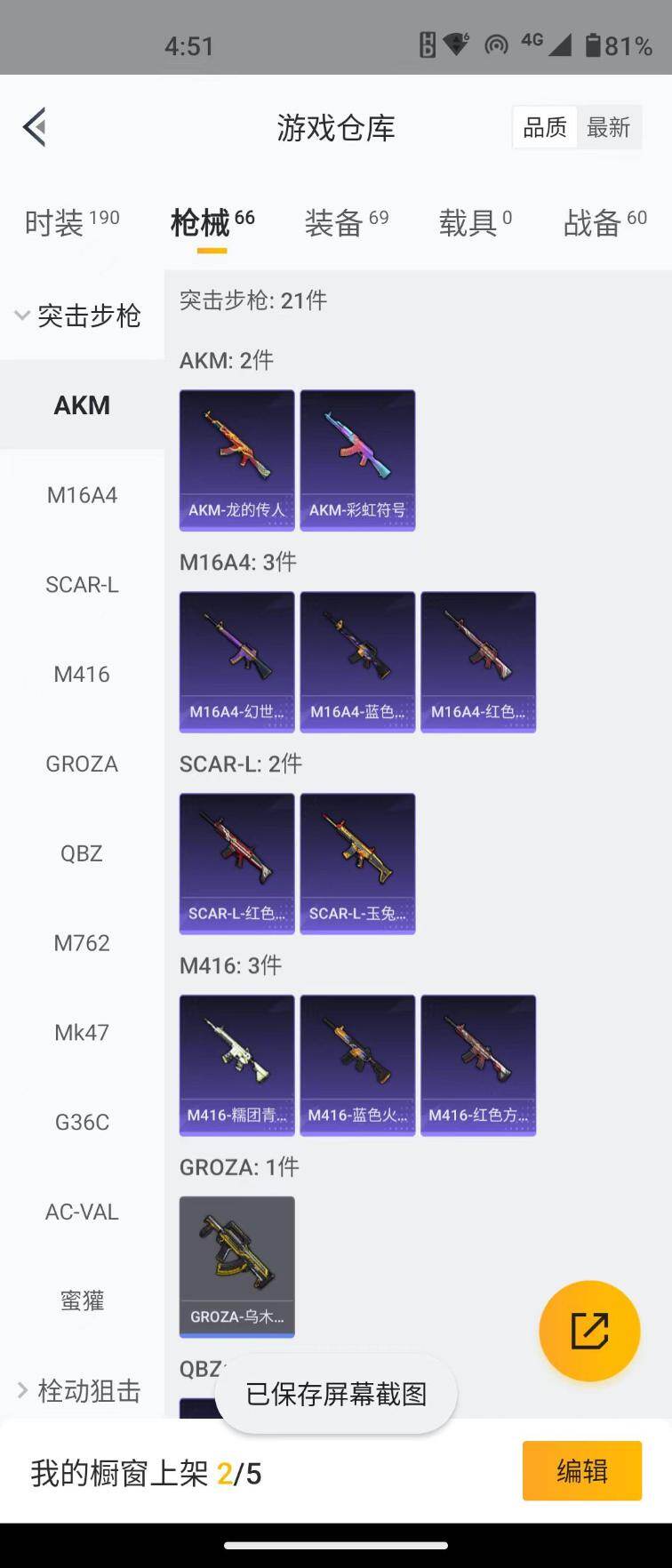Collapse the 突击步枪 category
Image resolution: width=672 pixels, height=1568 pixels.
(80, 316)
